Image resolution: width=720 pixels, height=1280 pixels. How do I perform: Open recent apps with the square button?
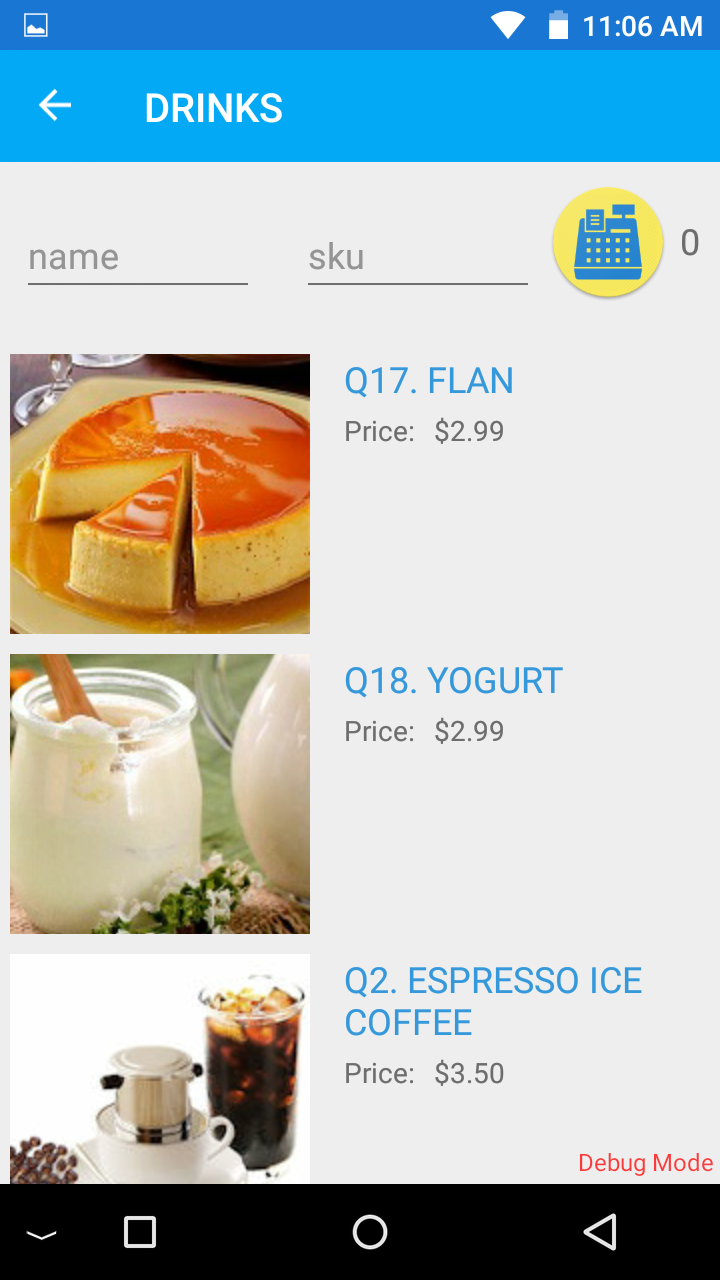pos(140,1232)
